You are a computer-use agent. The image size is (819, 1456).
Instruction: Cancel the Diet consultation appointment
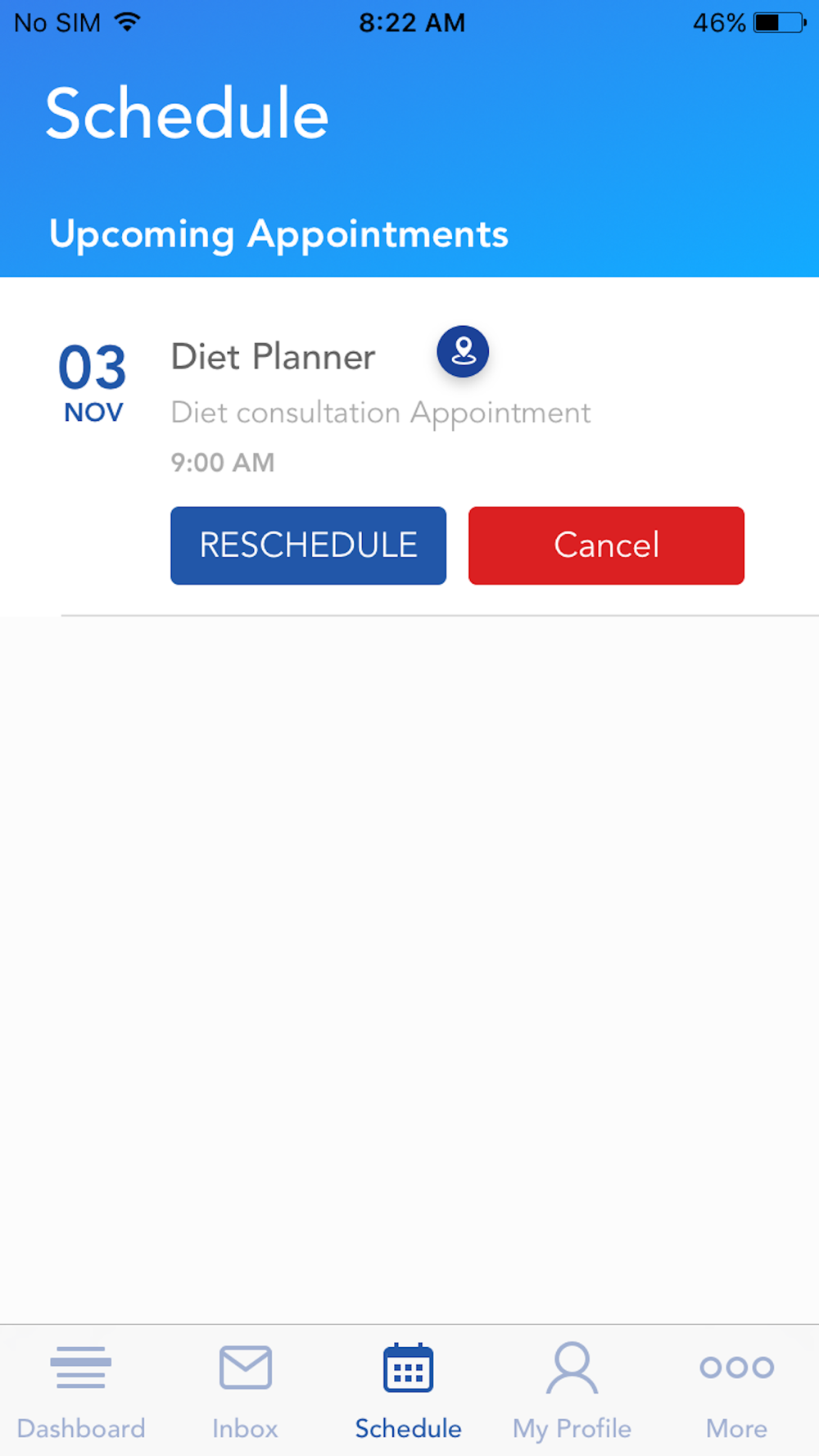pos(606,545)
